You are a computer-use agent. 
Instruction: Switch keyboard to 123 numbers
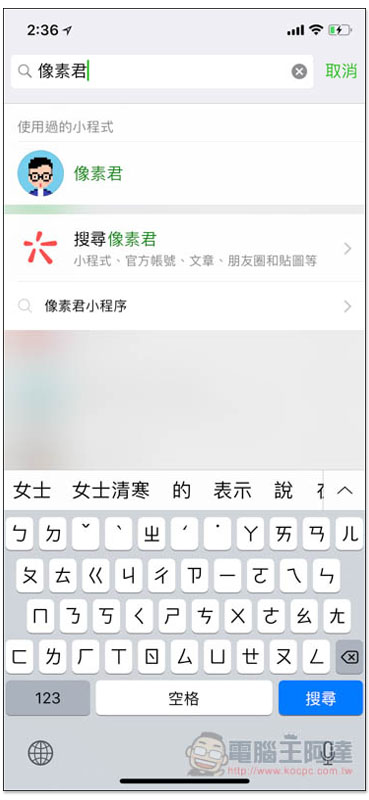(x=48, y=698)
